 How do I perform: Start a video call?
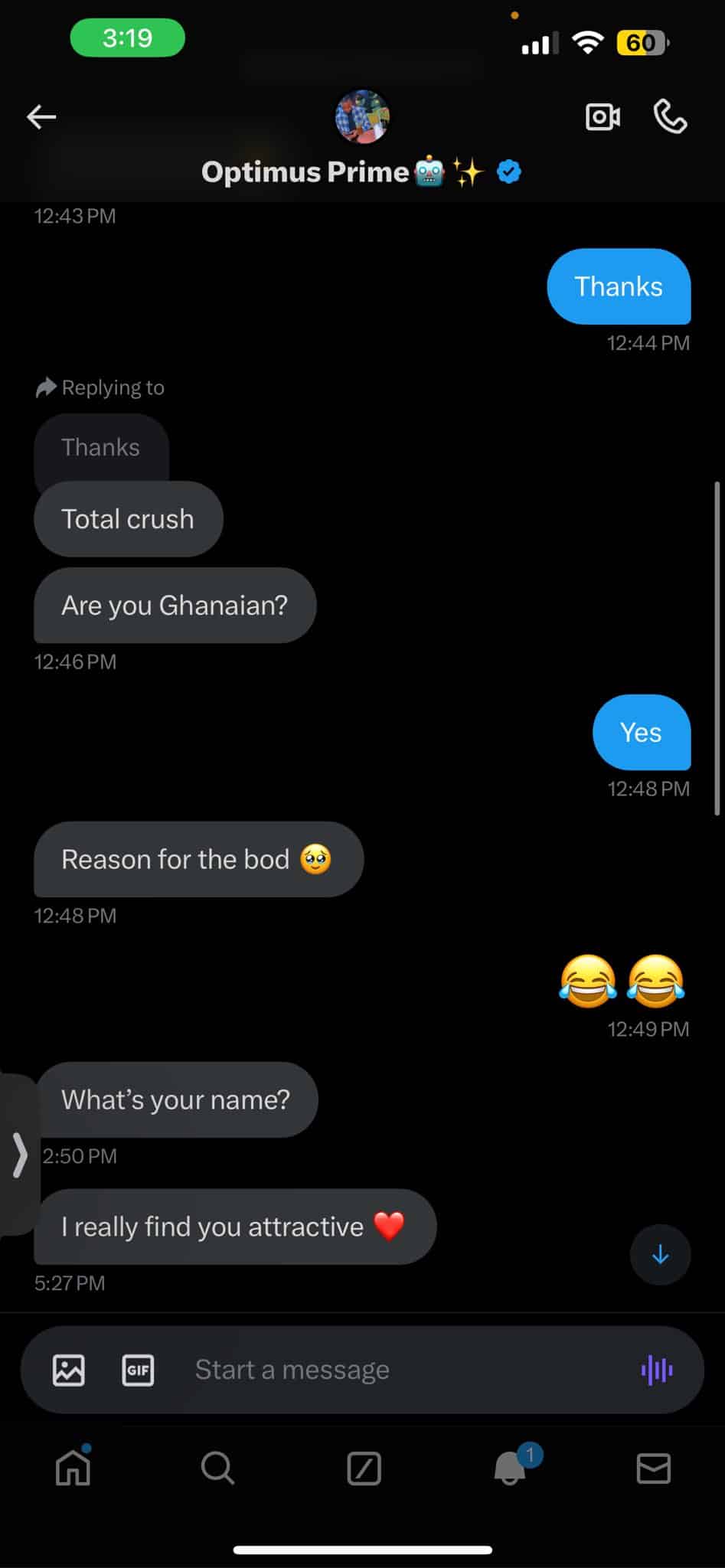point(603,117)
